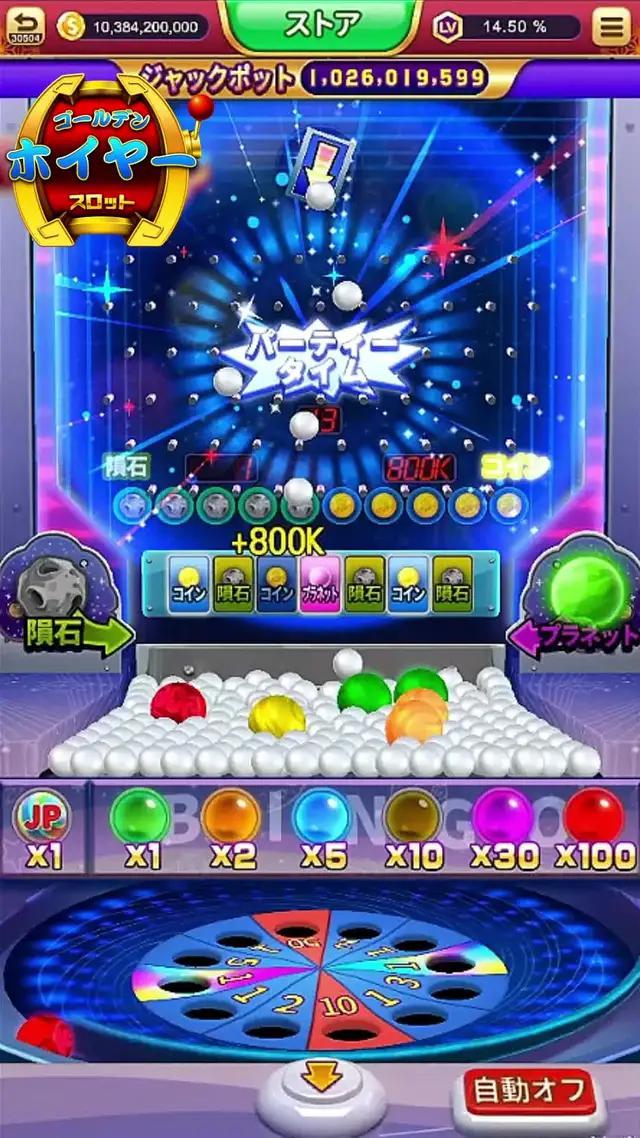This screenshot has width=640, height=1138.
Task: Tap the coin balance display
Action: pos(133,27)
